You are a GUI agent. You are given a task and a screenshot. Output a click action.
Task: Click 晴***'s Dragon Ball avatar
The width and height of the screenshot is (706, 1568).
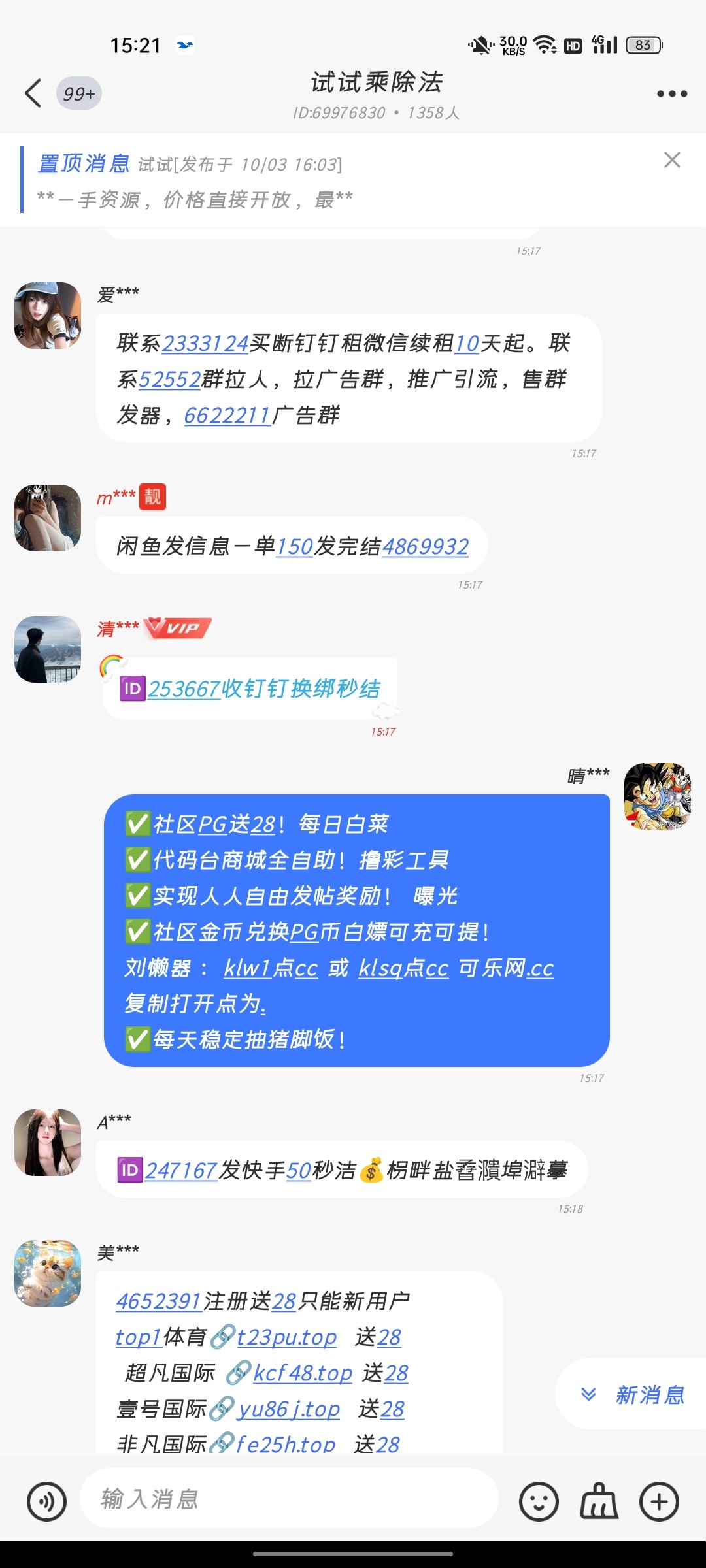(x=657, y=796)
